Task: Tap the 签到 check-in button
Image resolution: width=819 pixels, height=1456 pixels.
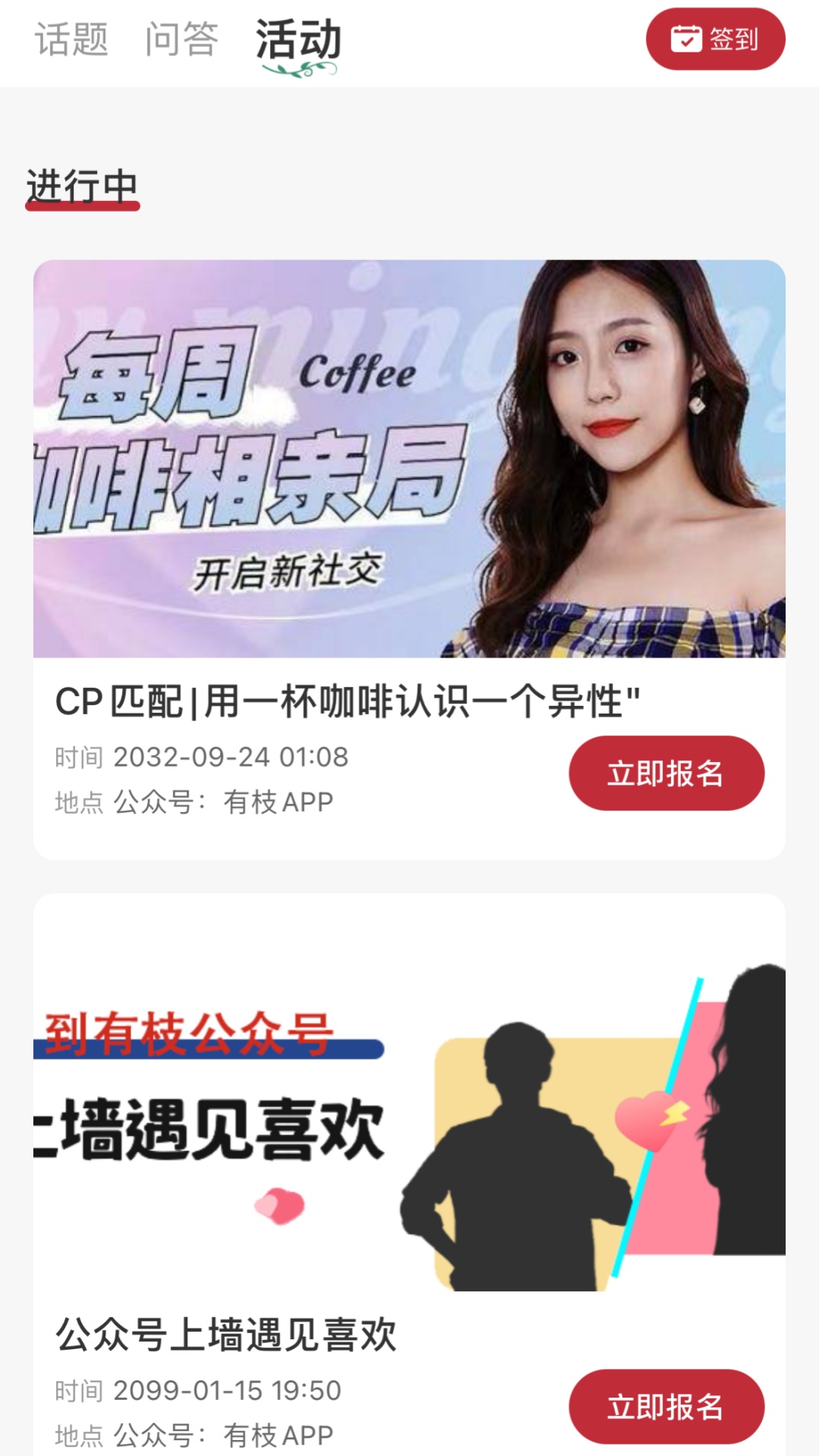Action: tap(715, 39)
